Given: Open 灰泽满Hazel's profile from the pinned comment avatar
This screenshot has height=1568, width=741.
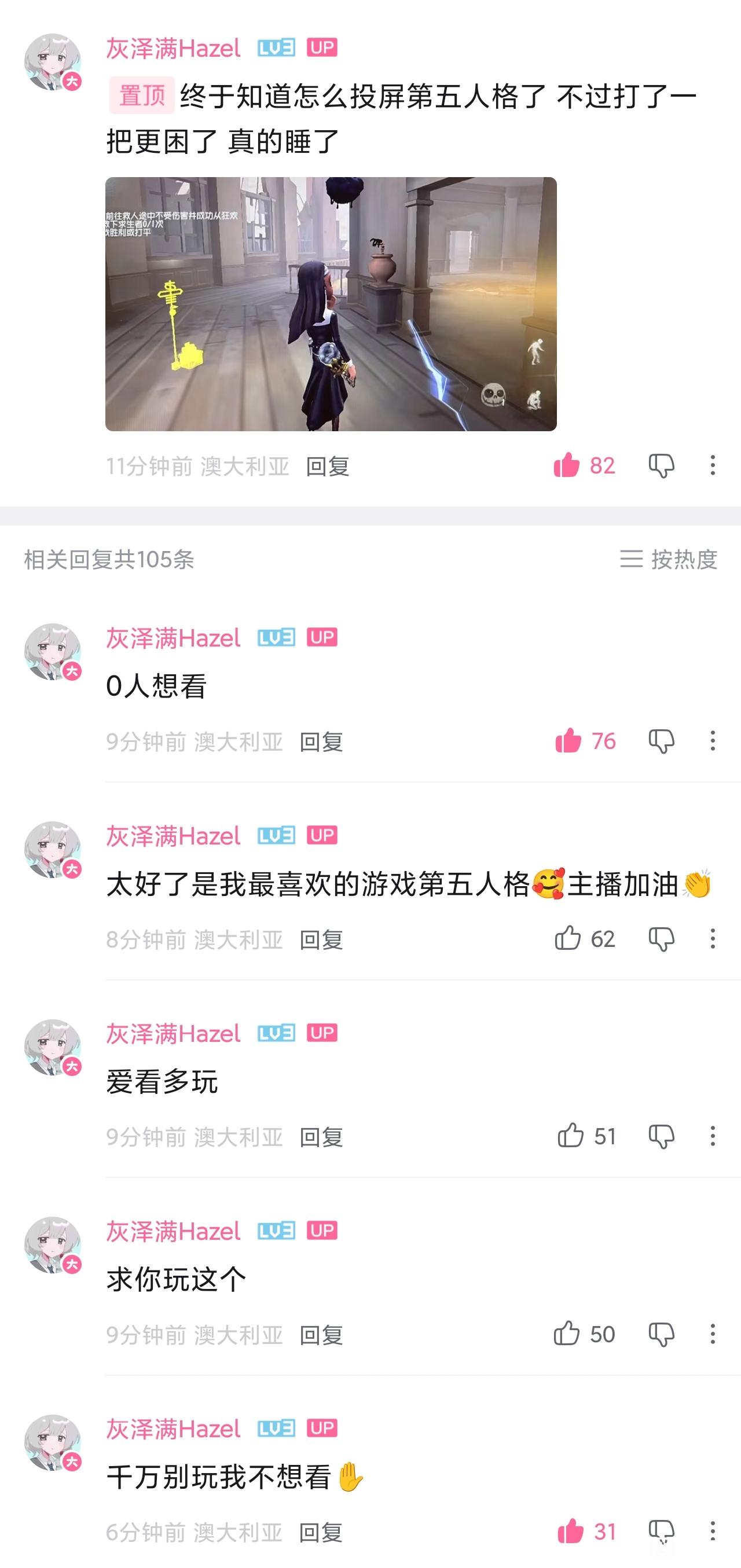Looking at the screenshot, I should click(x=53, y=62).
